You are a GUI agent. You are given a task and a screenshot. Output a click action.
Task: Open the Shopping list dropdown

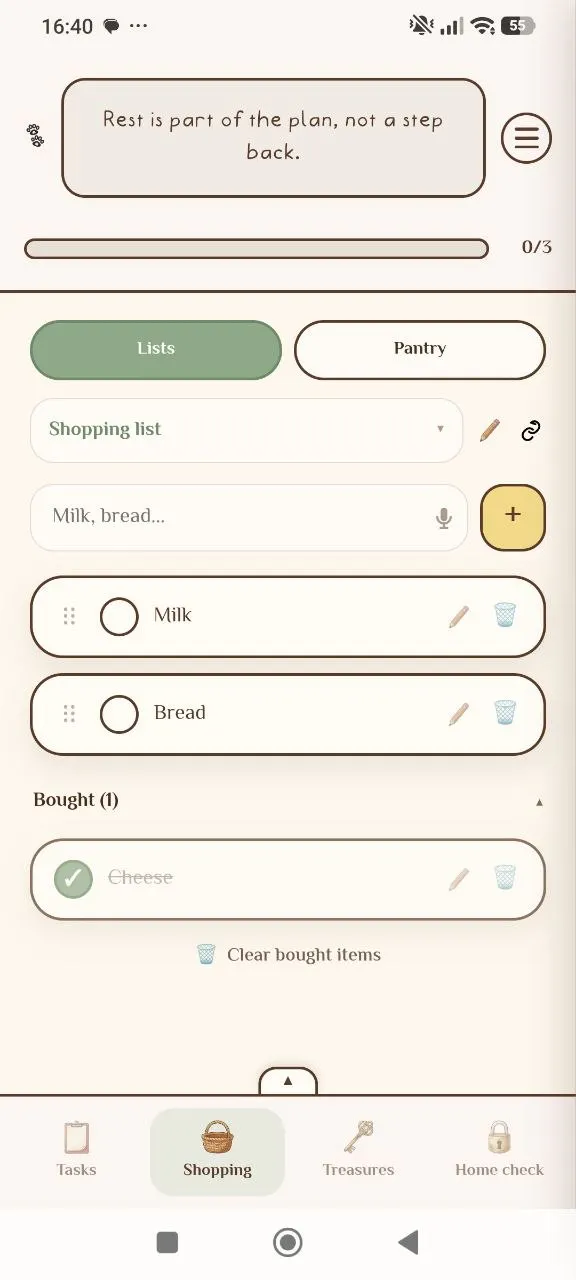[247, 430]
